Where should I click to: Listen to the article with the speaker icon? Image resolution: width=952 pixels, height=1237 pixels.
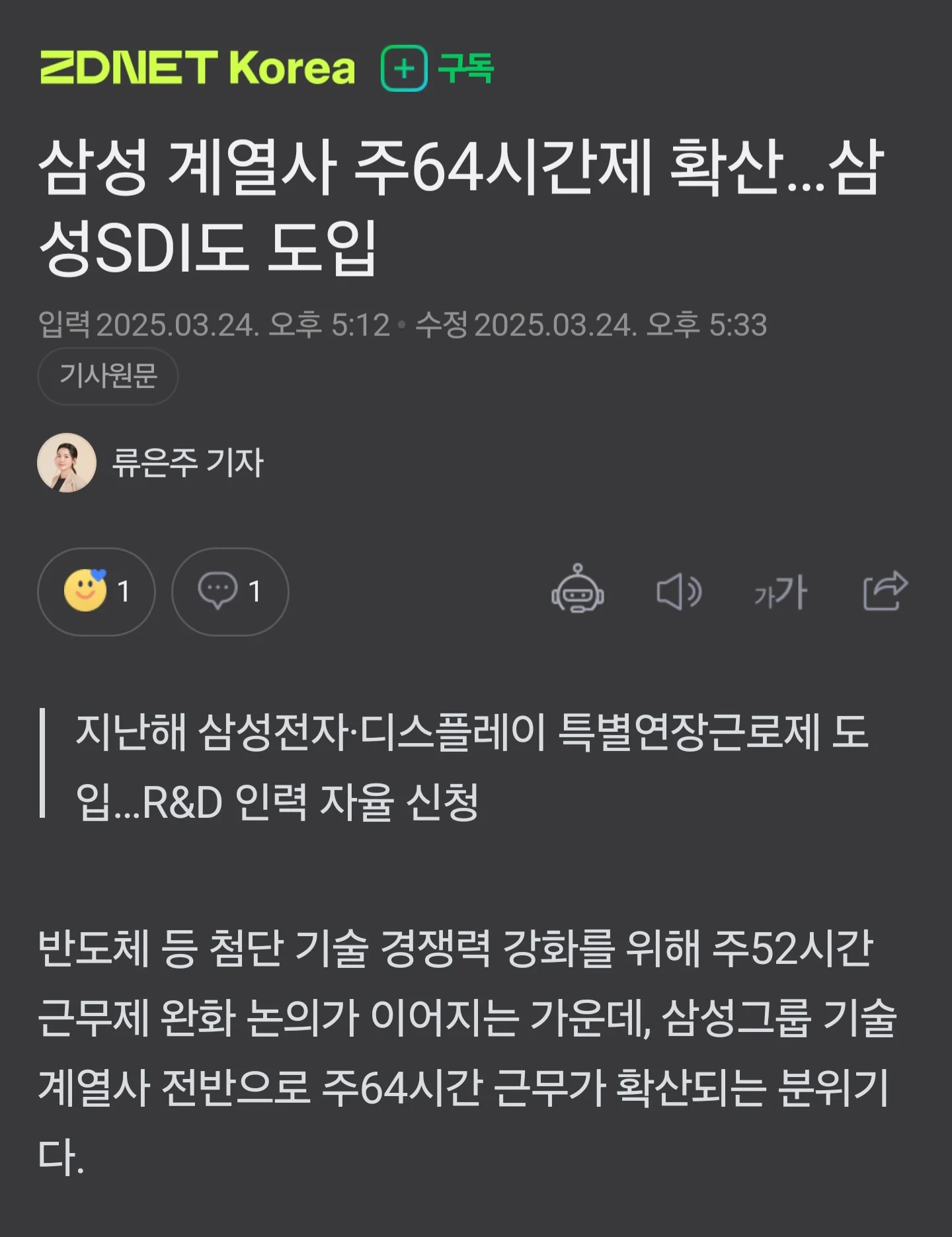pos(678,591)
